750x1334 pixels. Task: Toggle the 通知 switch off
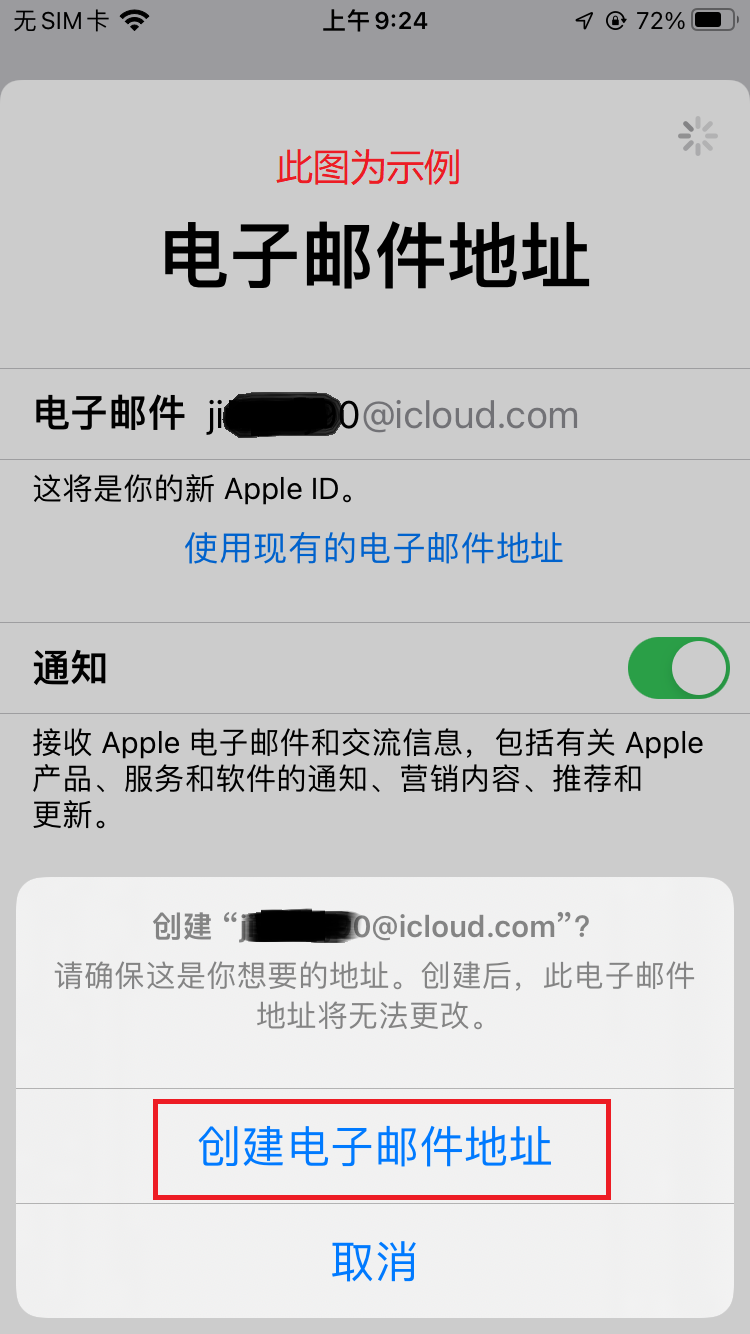678,668
